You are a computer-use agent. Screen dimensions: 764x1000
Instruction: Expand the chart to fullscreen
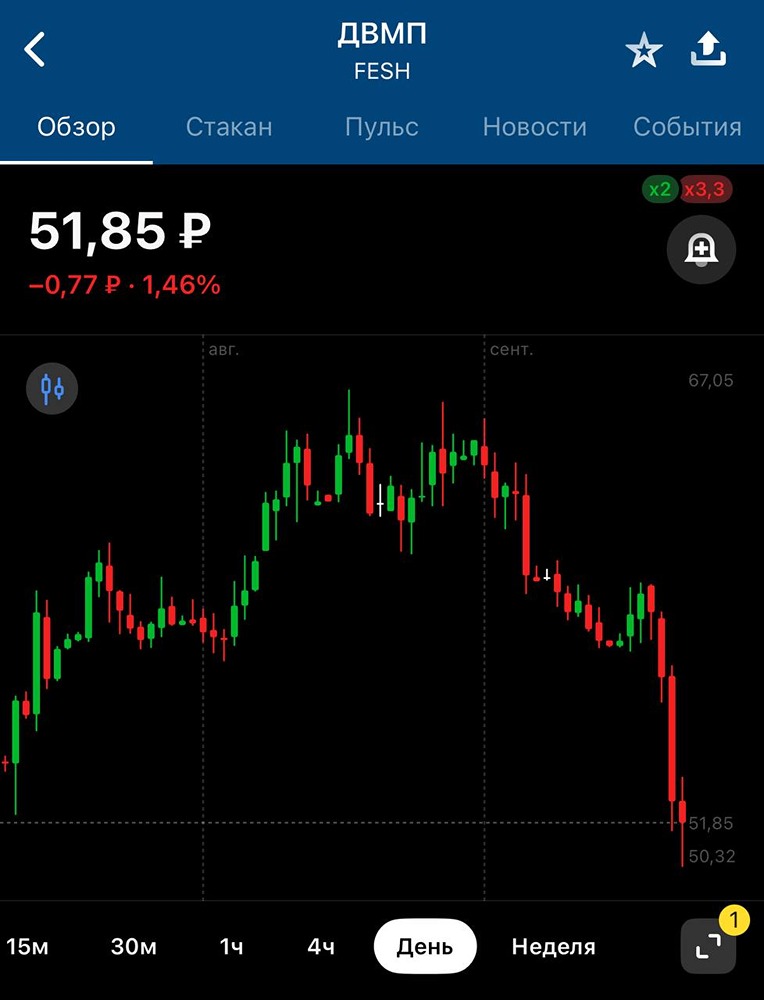[708, 946]
